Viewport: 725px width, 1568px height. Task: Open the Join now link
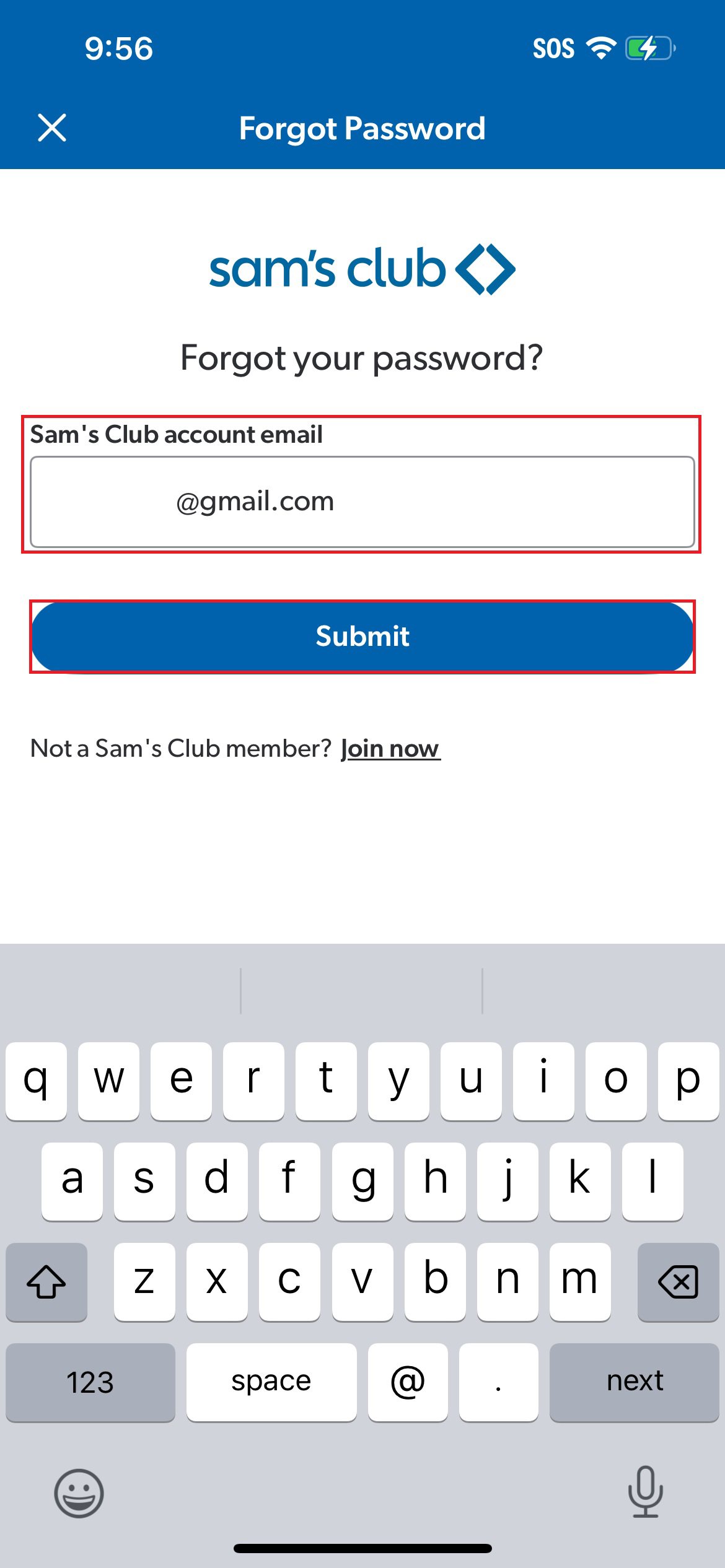click(x=390, y=749)
